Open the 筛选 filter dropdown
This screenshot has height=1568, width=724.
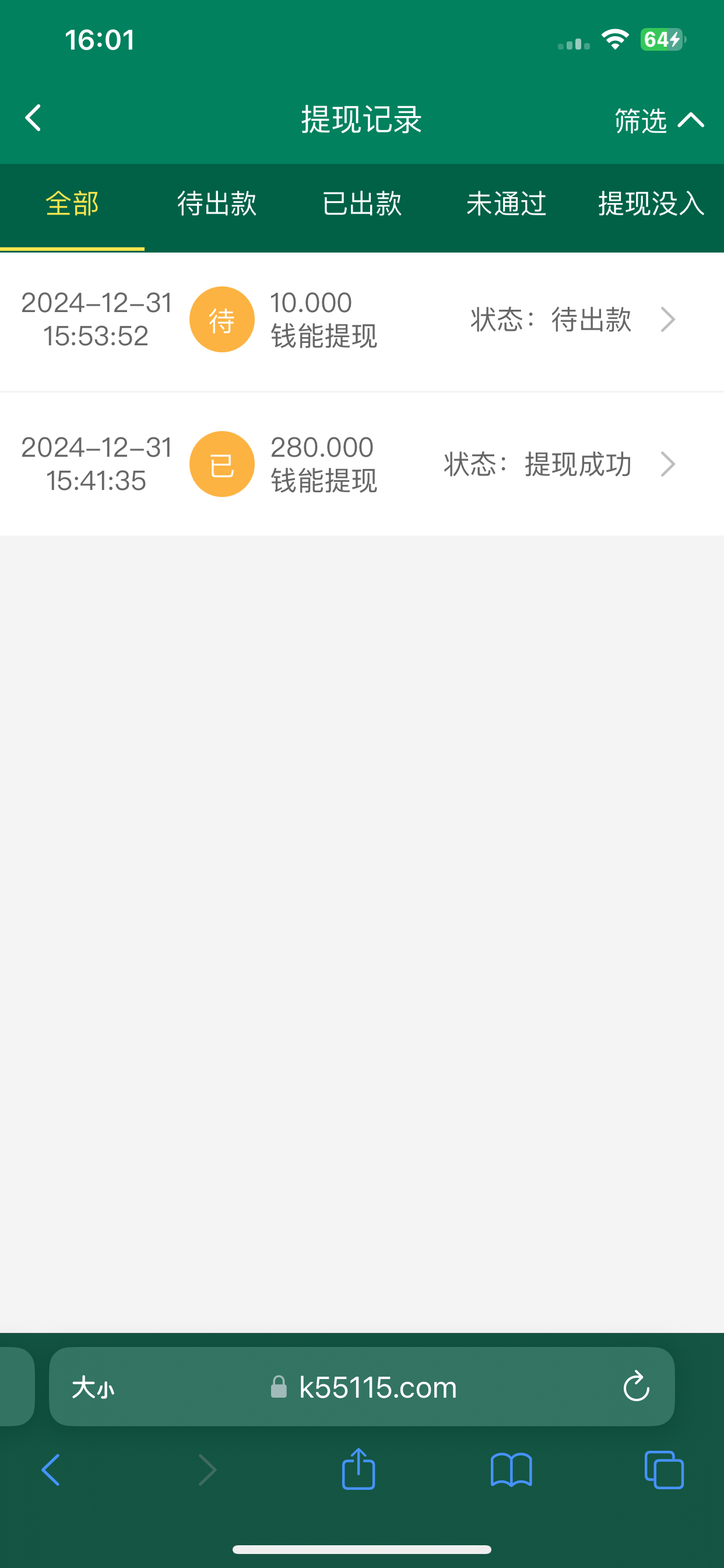click(x=658, y=121)
